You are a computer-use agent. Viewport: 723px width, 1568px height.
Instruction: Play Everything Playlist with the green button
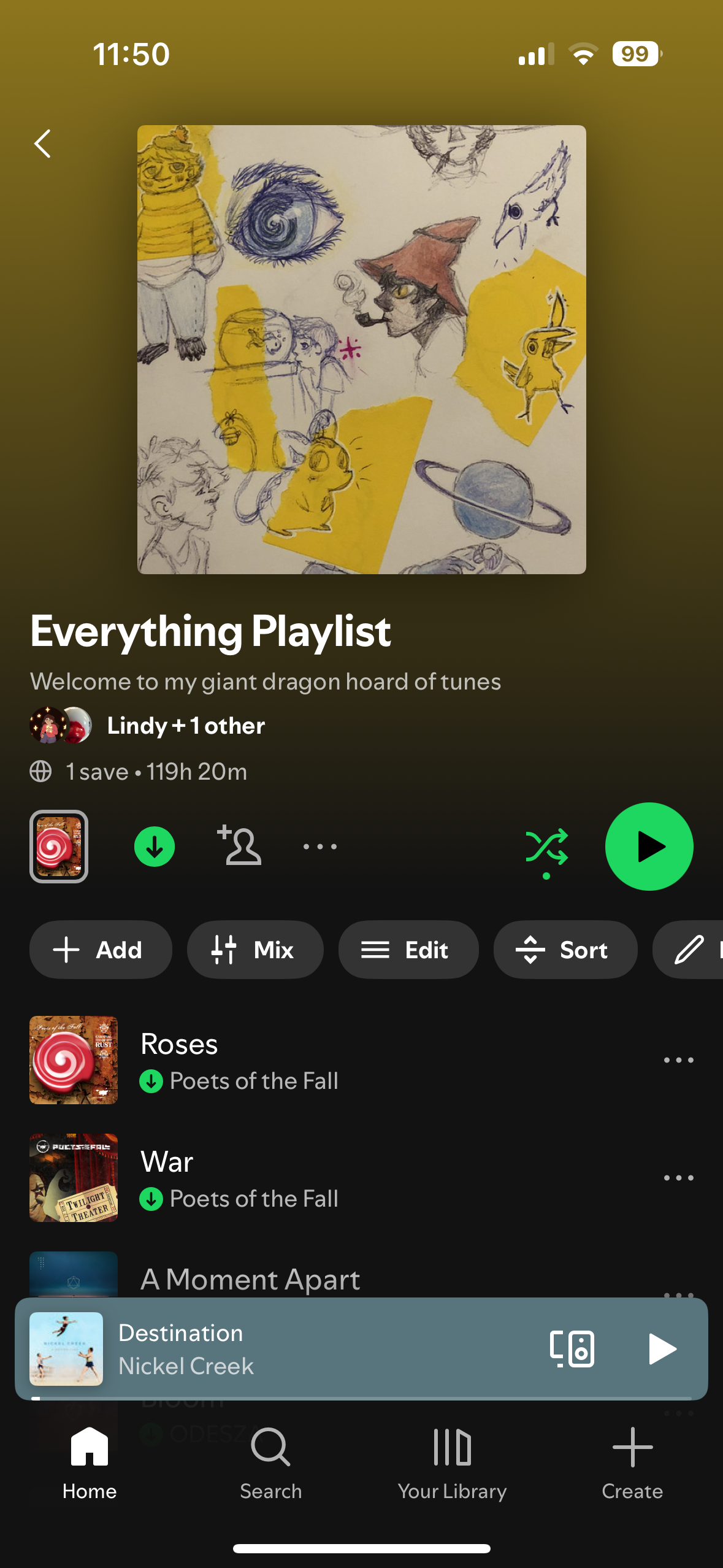[649, 847]
